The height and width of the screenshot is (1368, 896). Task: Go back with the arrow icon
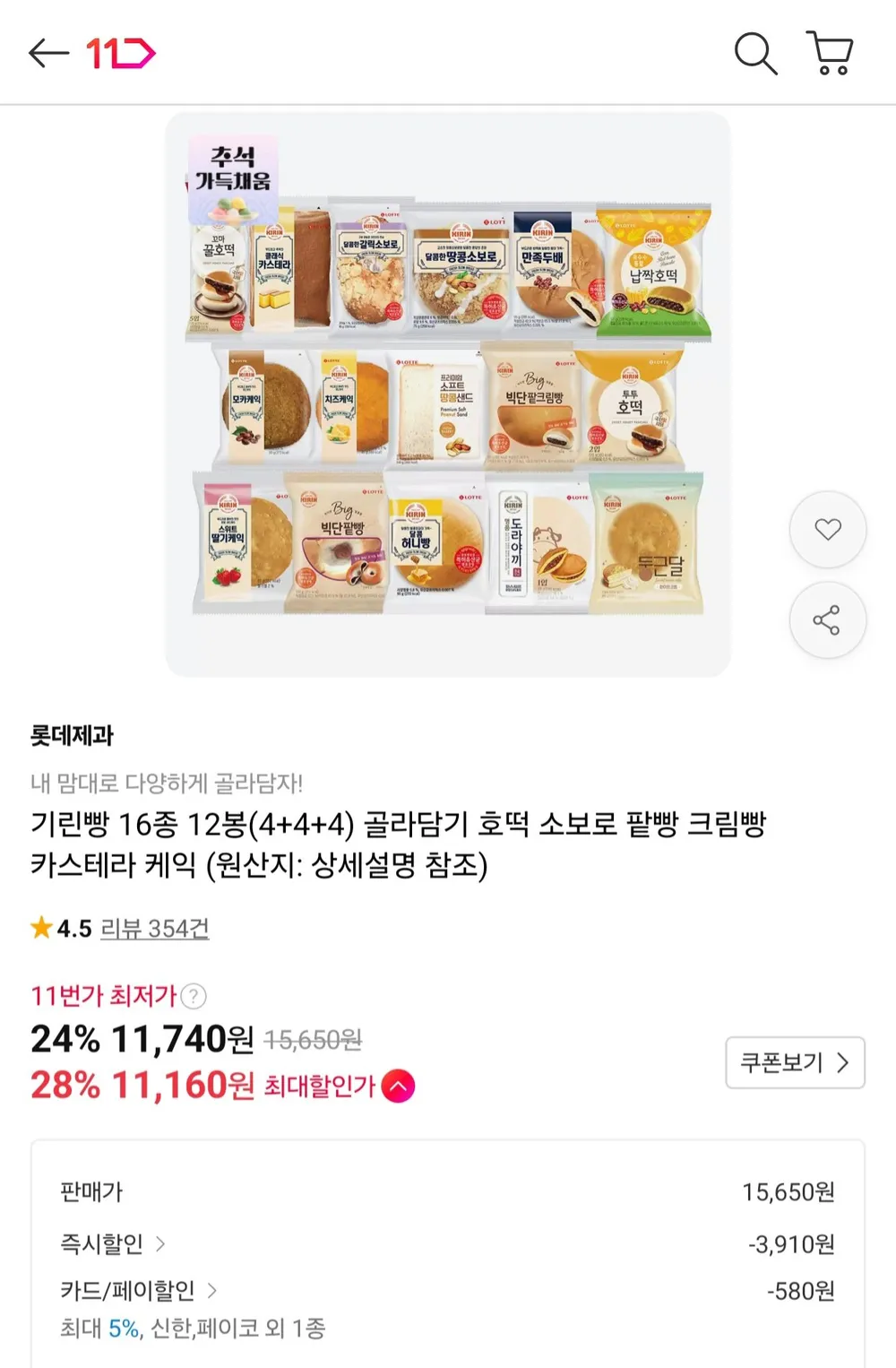(48, 54)
